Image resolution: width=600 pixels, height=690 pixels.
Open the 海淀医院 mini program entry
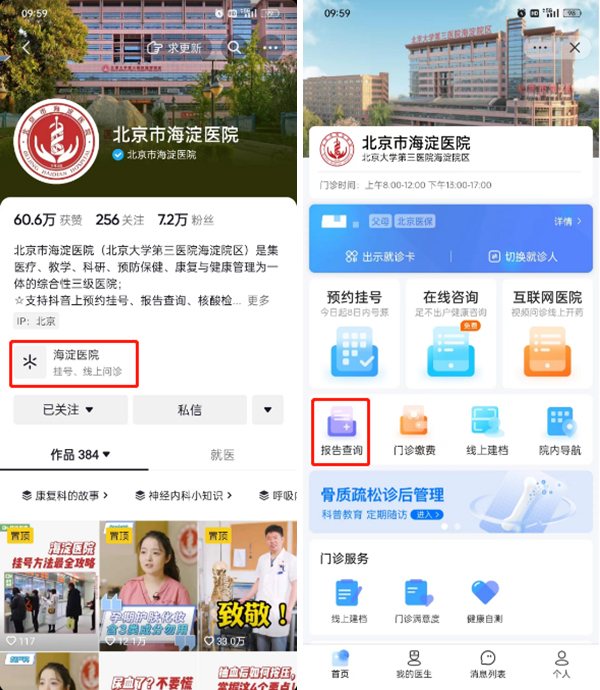[x=74, y=362]
